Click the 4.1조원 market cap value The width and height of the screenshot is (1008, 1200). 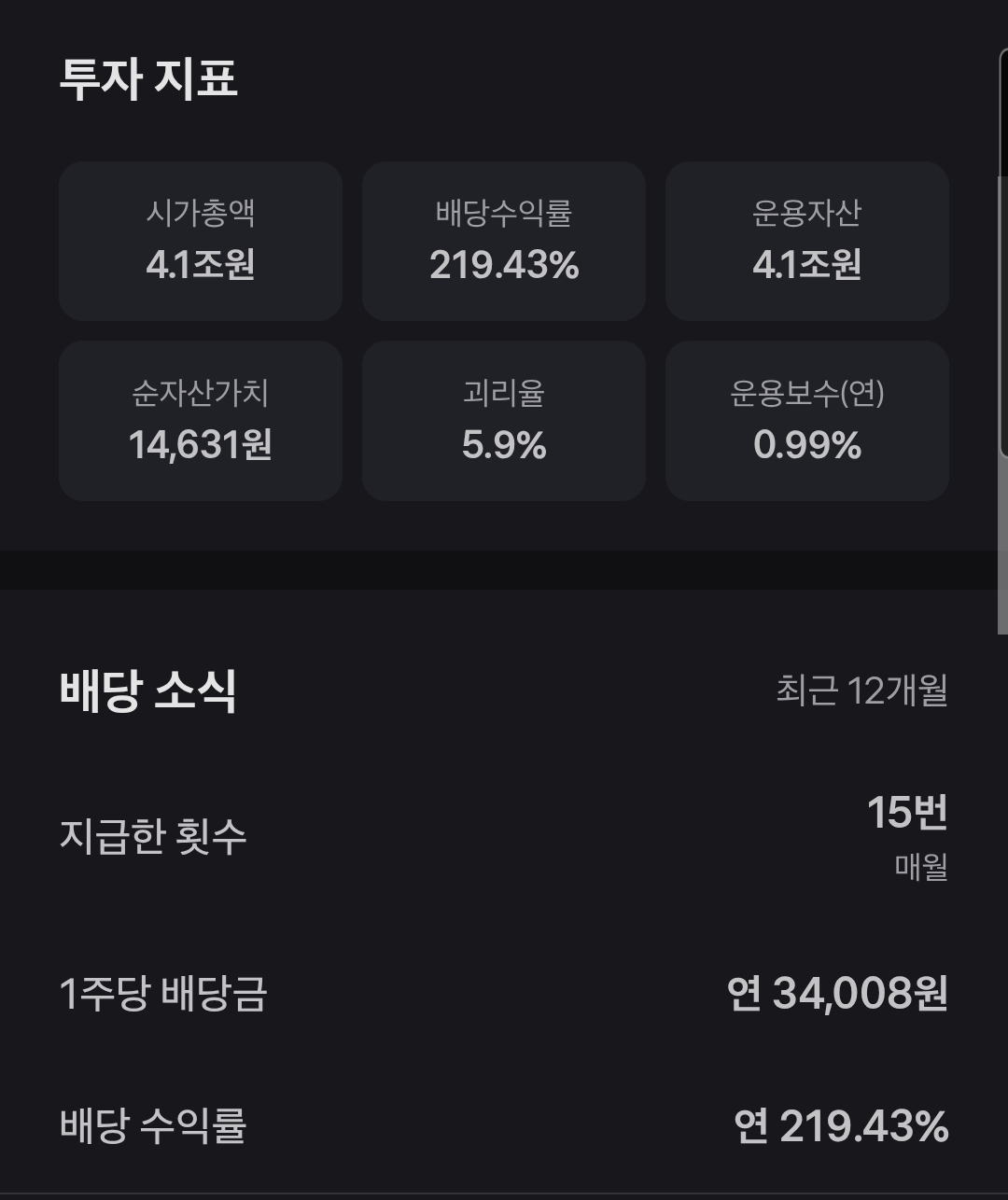click(201, 265)
